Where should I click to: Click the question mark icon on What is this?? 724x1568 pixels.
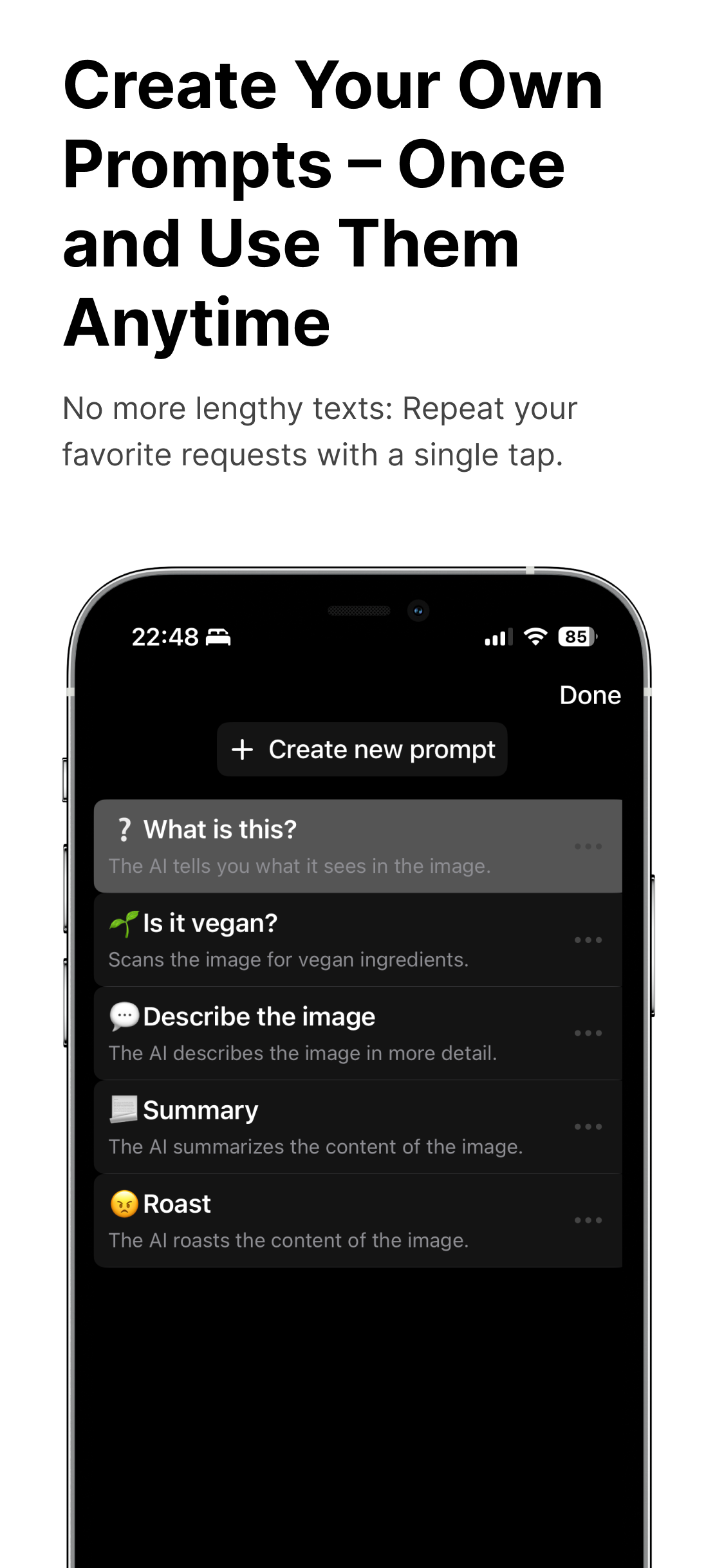click(x=124, y=829)
